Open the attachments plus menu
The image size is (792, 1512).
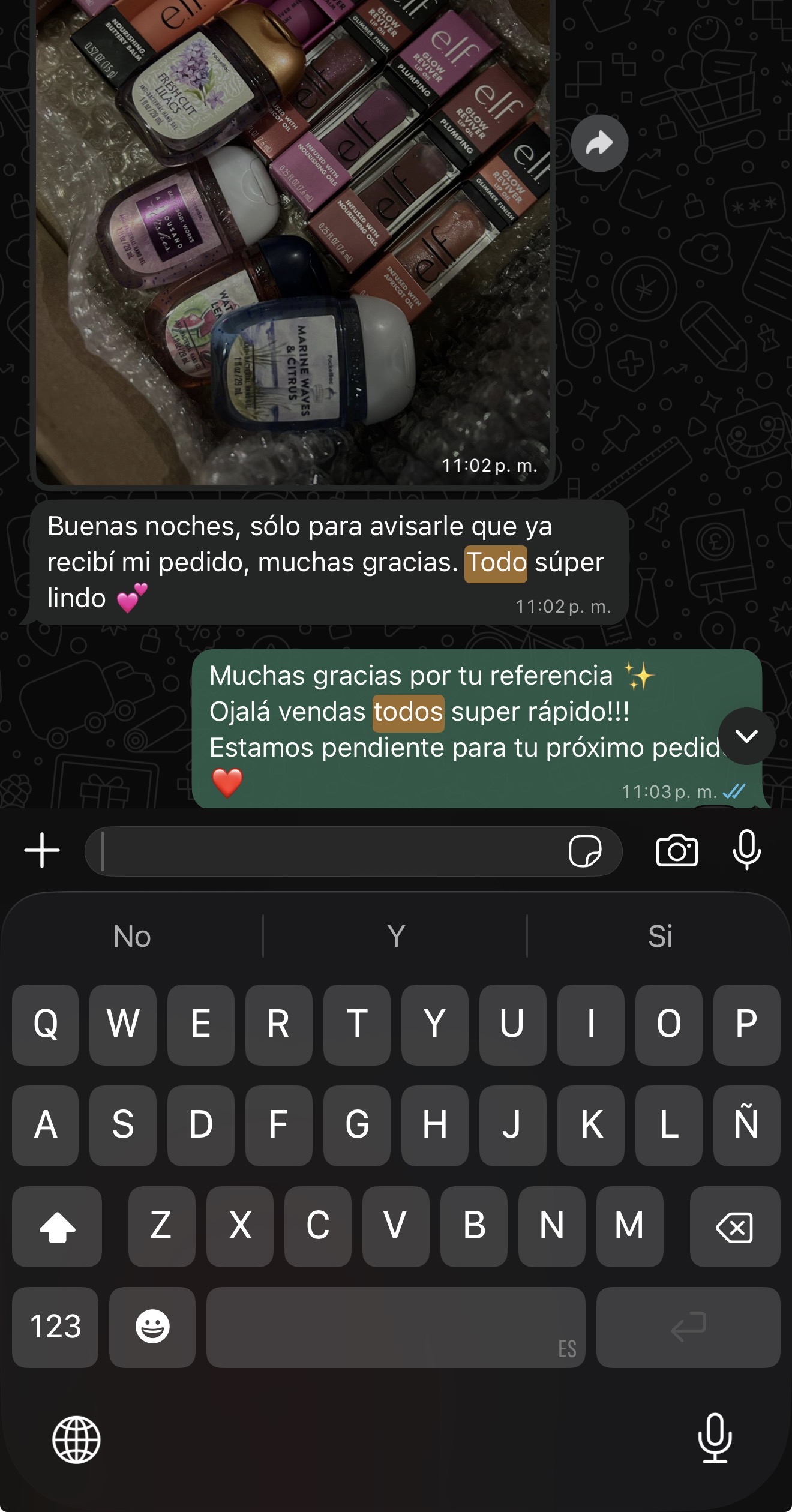point(42,850)
